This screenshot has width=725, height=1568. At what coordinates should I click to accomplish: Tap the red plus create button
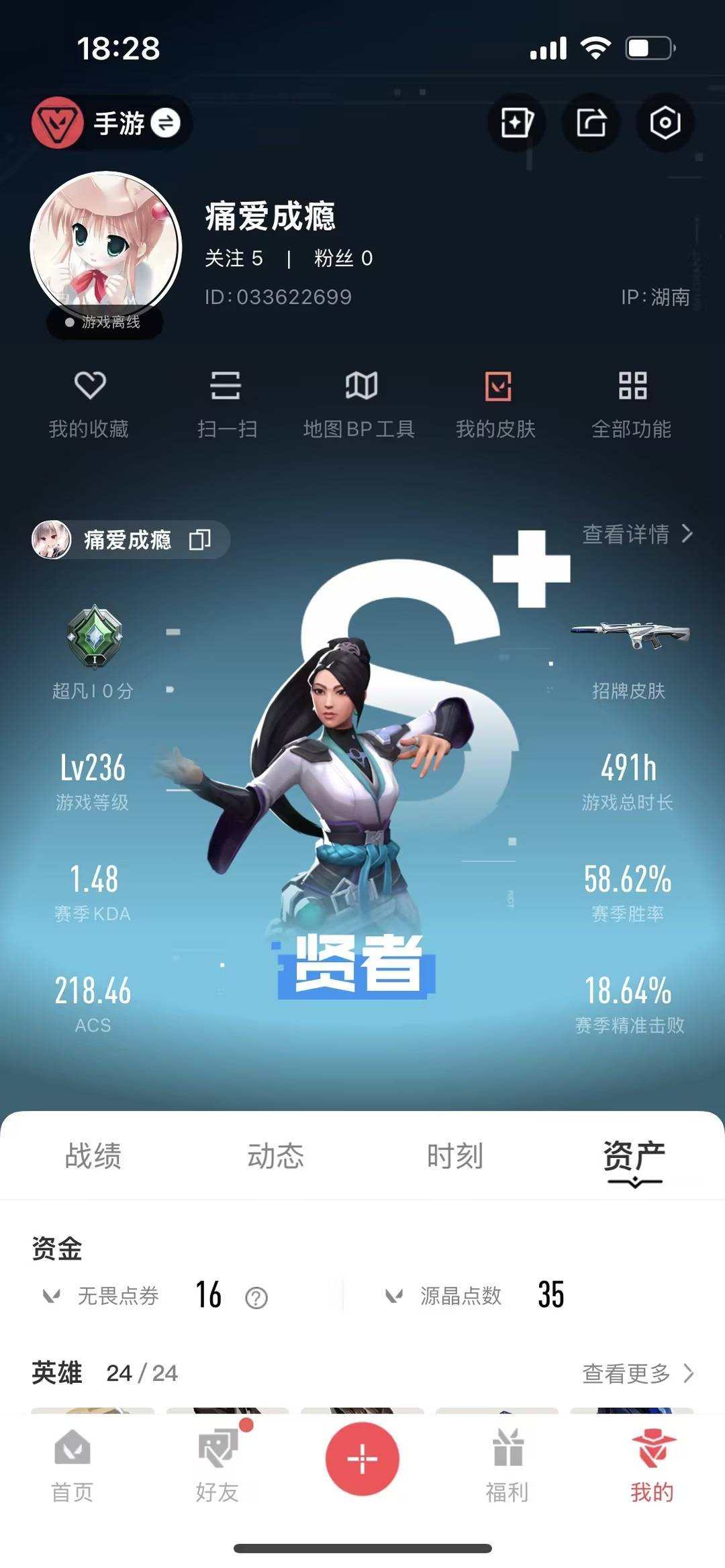tap(362, 1461)
